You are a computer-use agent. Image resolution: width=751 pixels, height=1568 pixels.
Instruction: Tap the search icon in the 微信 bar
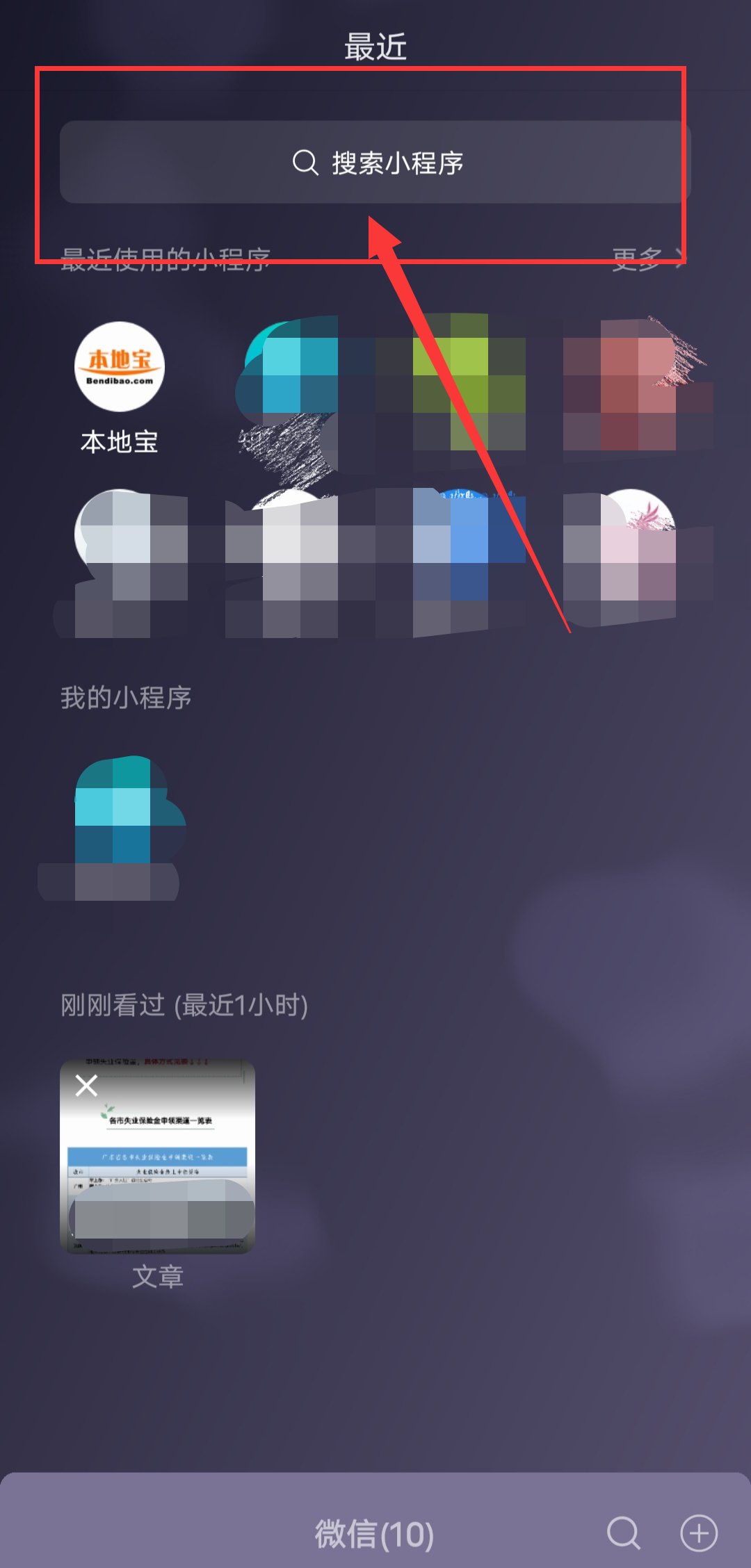pyautogui.click(x=624, y=1533)
